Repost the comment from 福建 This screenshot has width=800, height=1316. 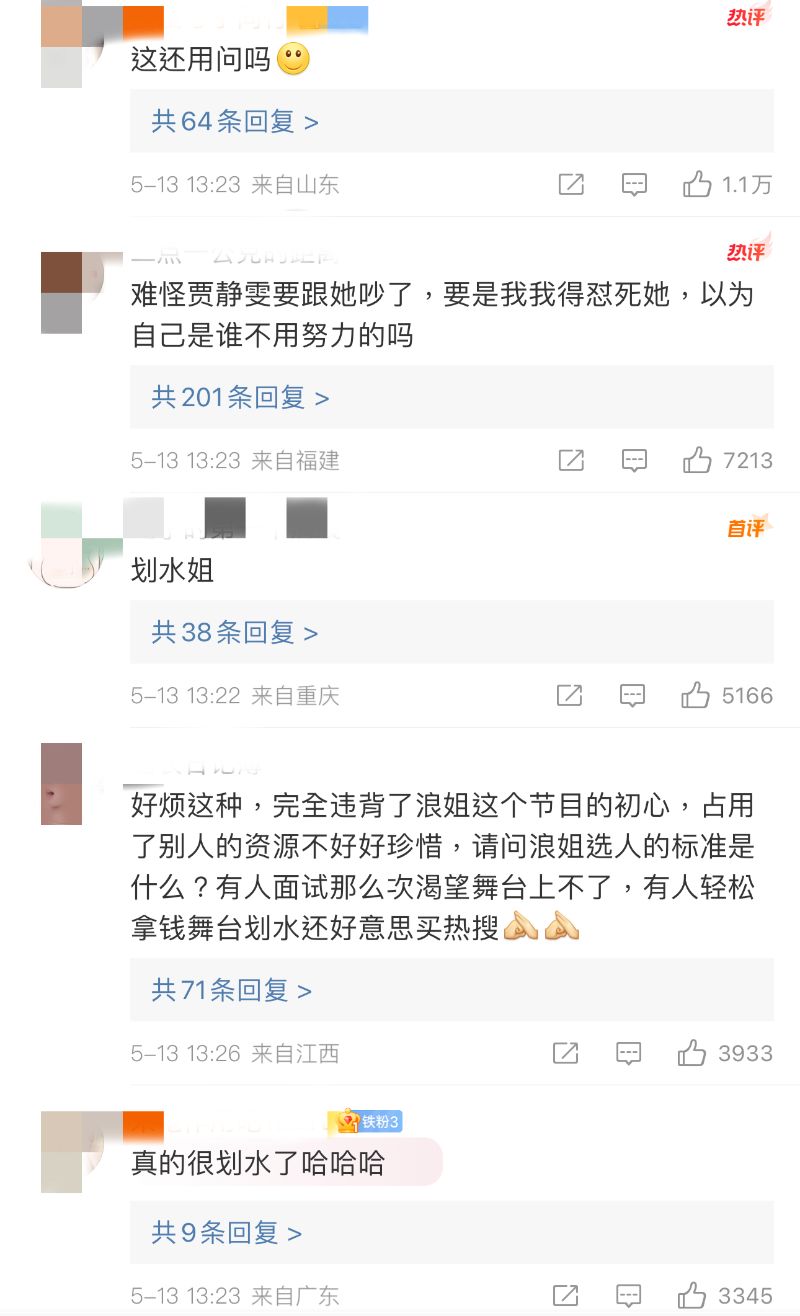[x=570, y=460]
